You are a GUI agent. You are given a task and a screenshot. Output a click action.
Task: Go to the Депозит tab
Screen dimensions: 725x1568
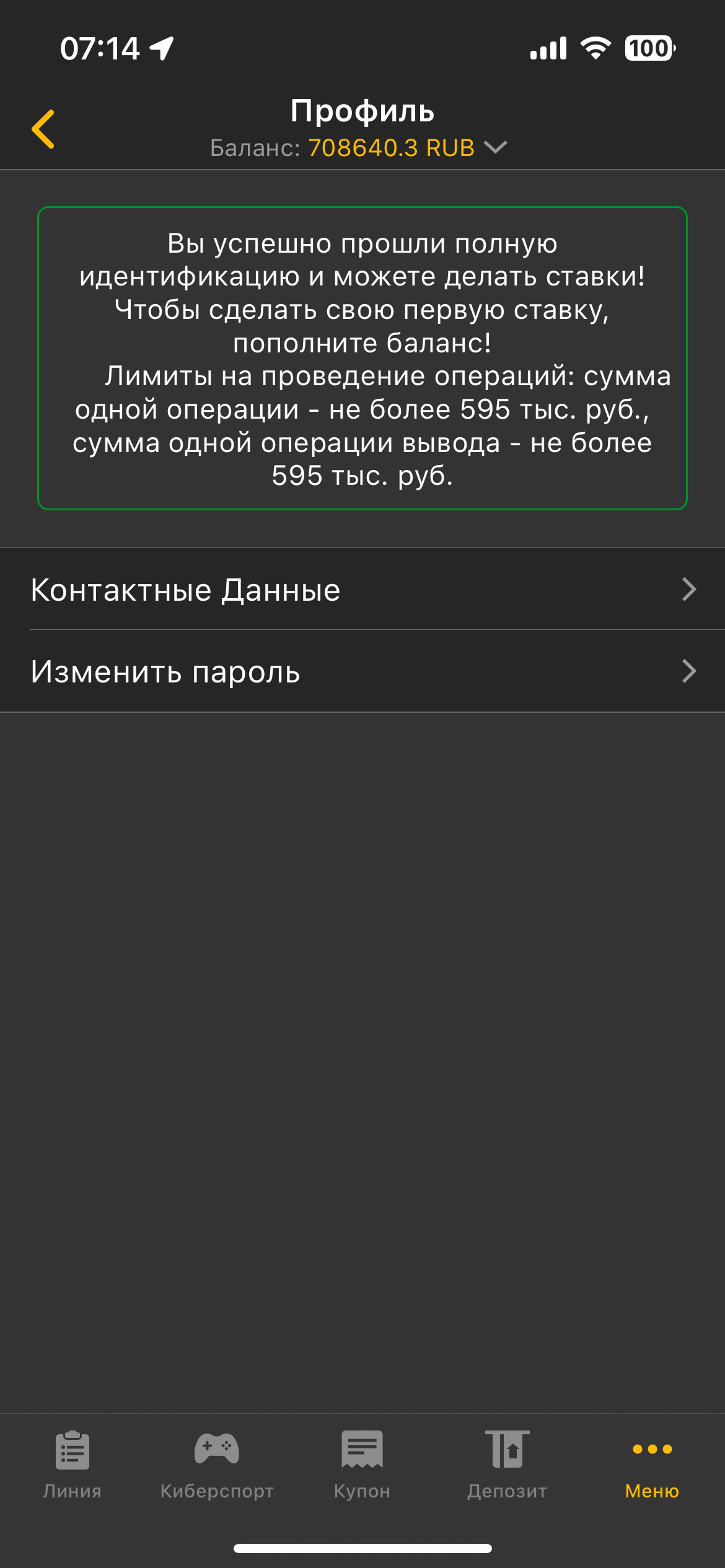(507, 1465)
